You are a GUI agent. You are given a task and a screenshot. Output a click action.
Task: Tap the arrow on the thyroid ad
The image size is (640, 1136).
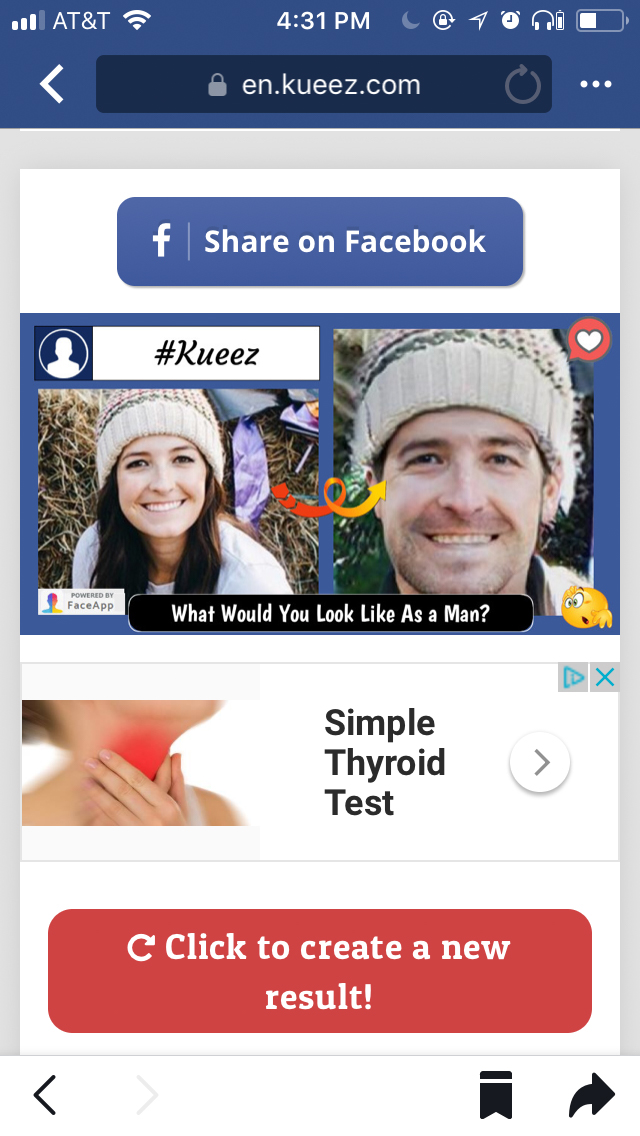click(540, 763)
